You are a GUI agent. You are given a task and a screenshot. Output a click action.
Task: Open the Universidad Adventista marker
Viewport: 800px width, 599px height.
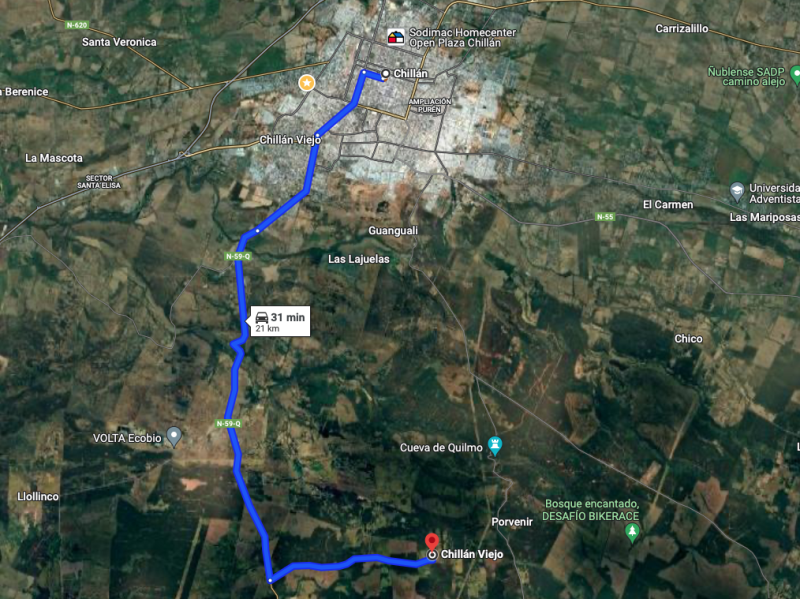coord(737,190)
